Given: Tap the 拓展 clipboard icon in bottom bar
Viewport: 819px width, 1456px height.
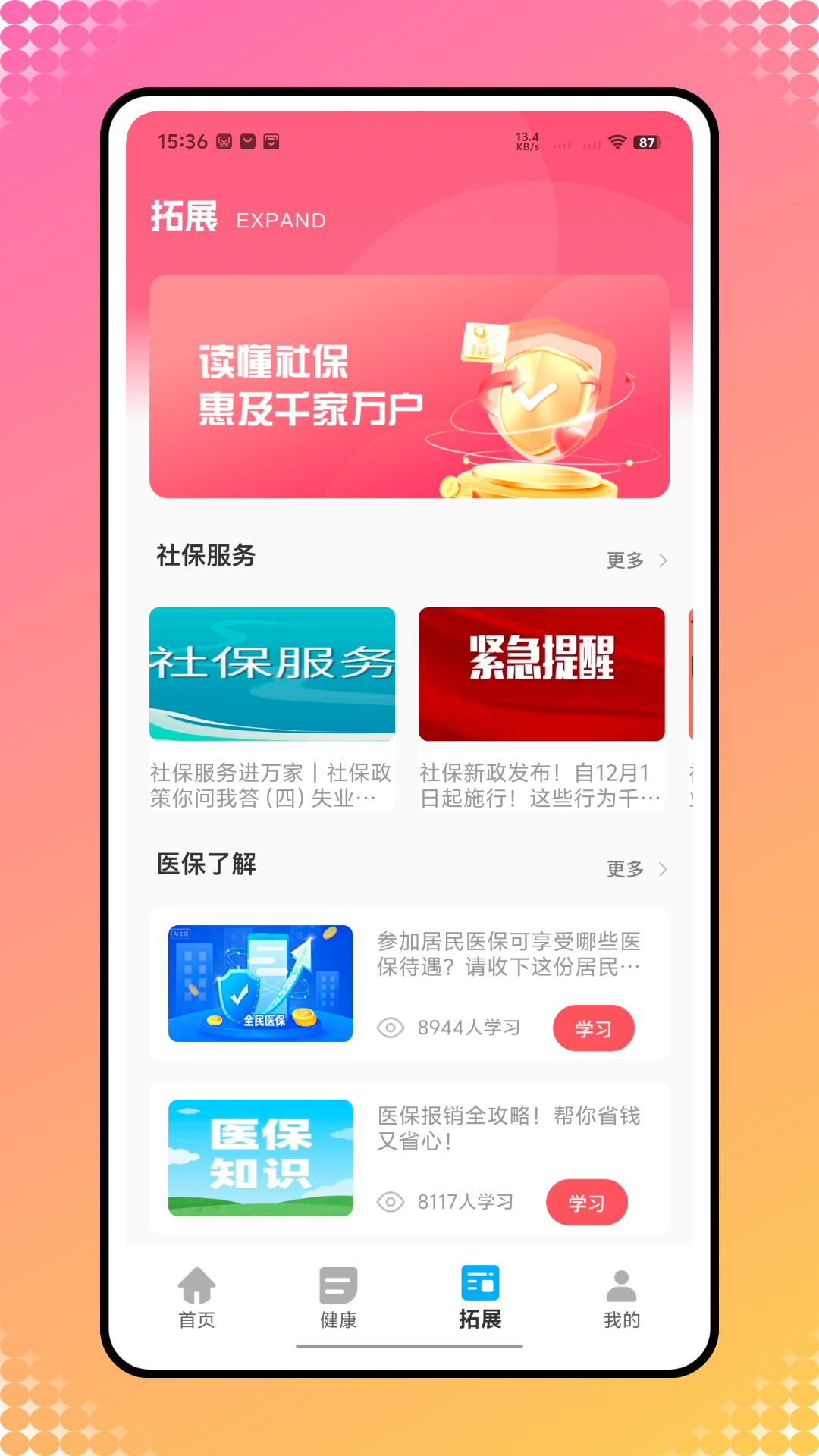Looking at the screenshot, I should pos(480,1283).
